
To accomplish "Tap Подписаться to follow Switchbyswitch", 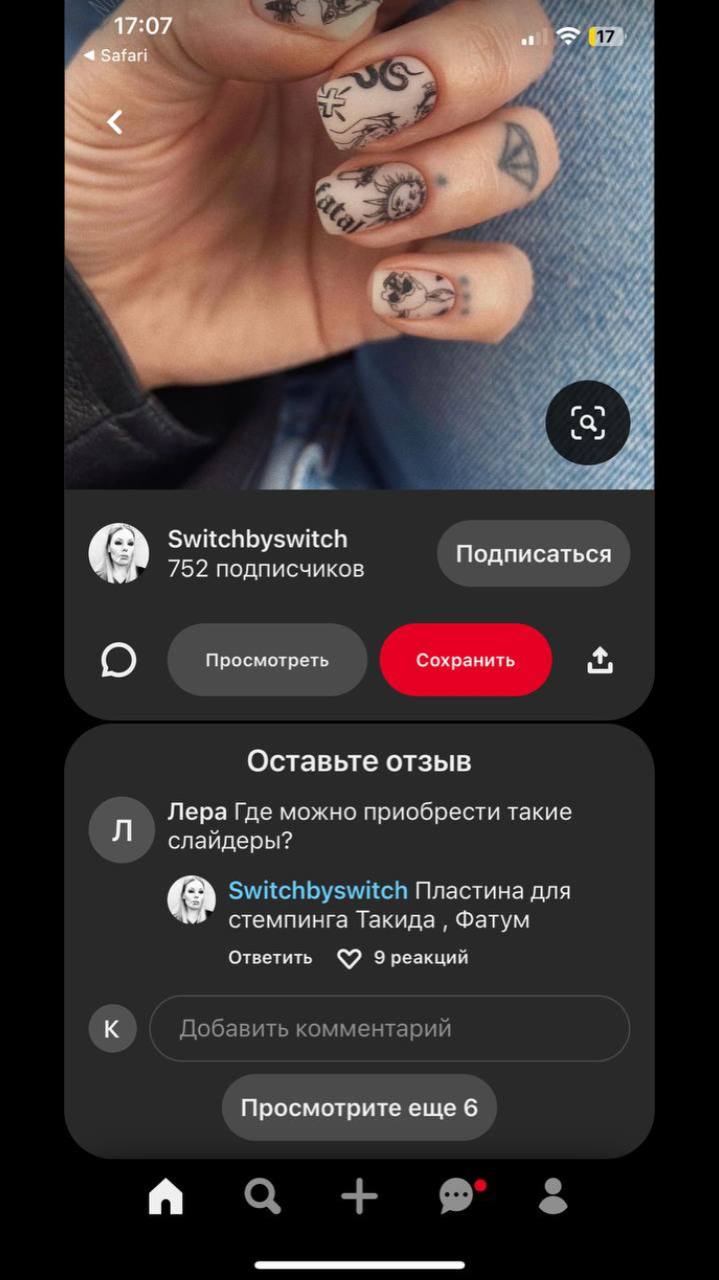I will [x=533, y=553].
